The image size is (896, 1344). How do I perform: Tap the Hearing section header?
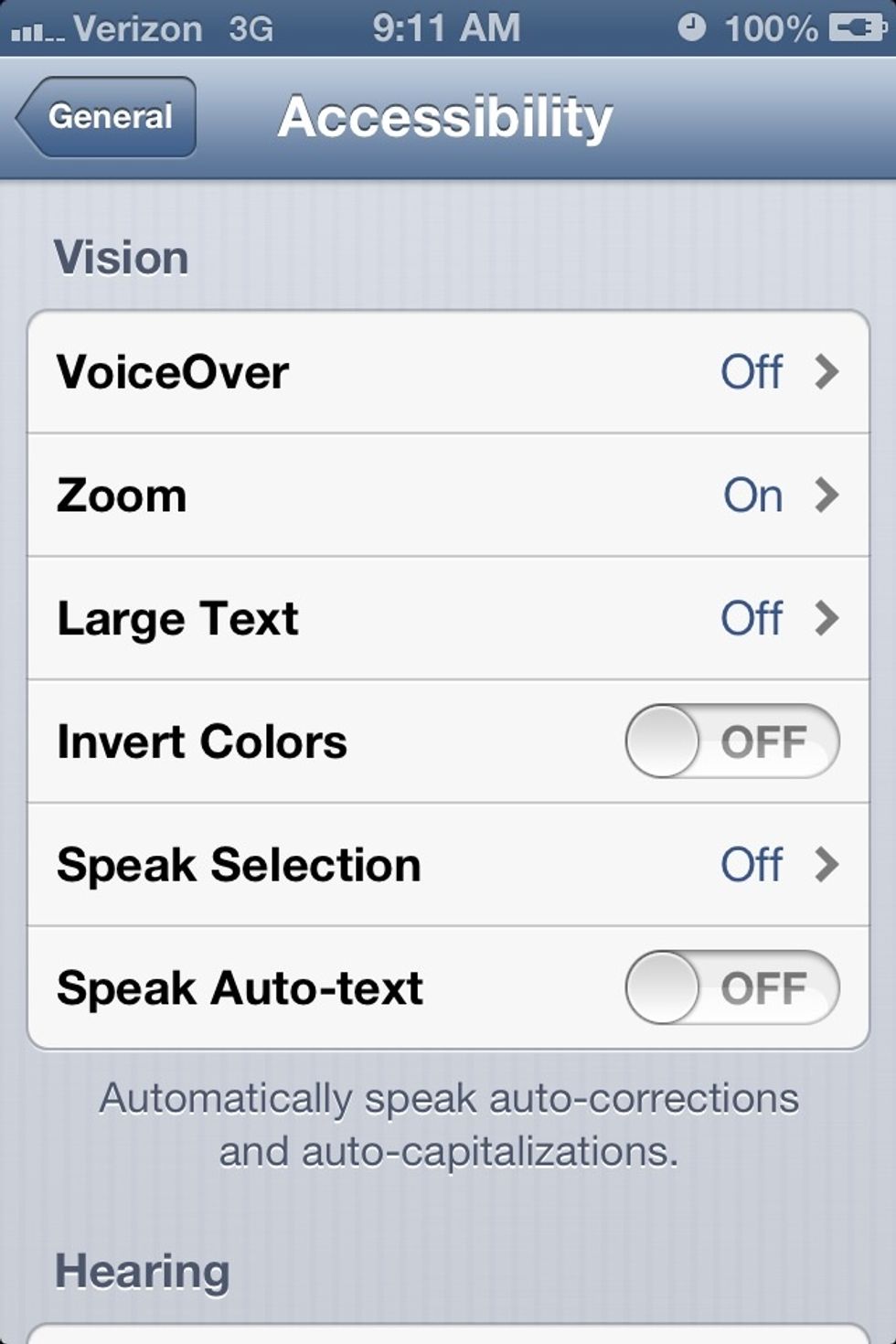[142, 1269]
